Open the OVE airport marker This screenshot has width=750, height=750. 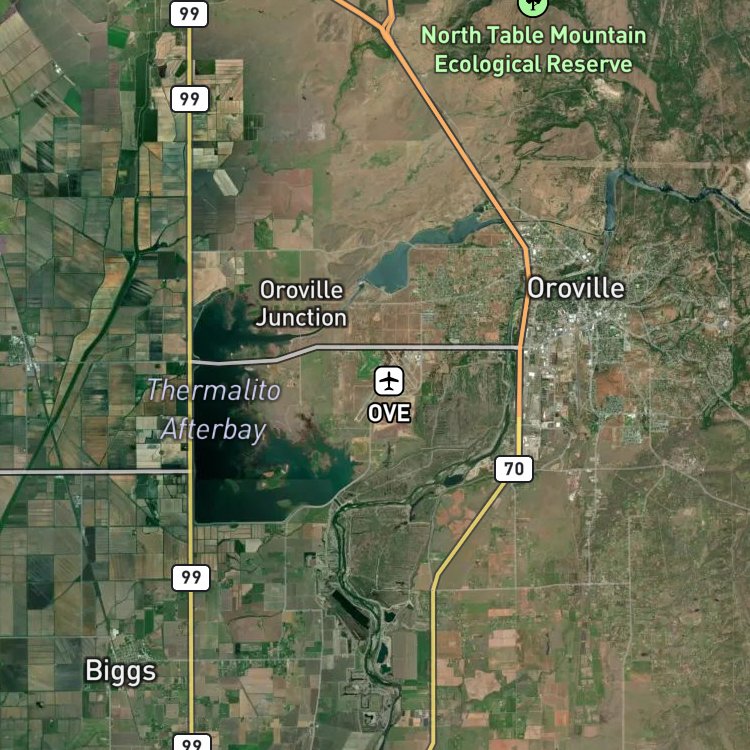[389, 381]
